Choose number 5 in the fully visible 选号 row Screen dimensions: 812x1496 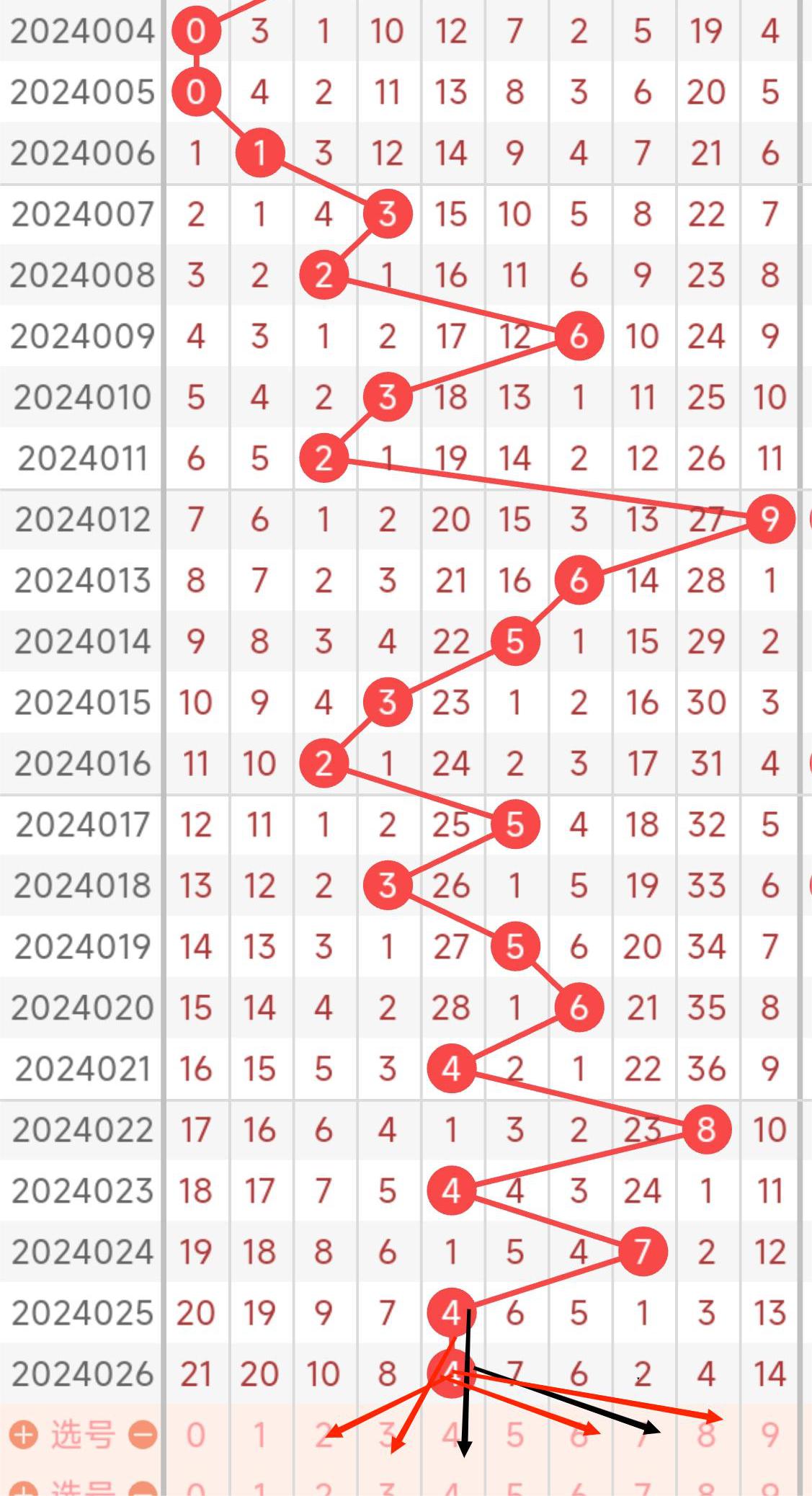[514, 1435]
